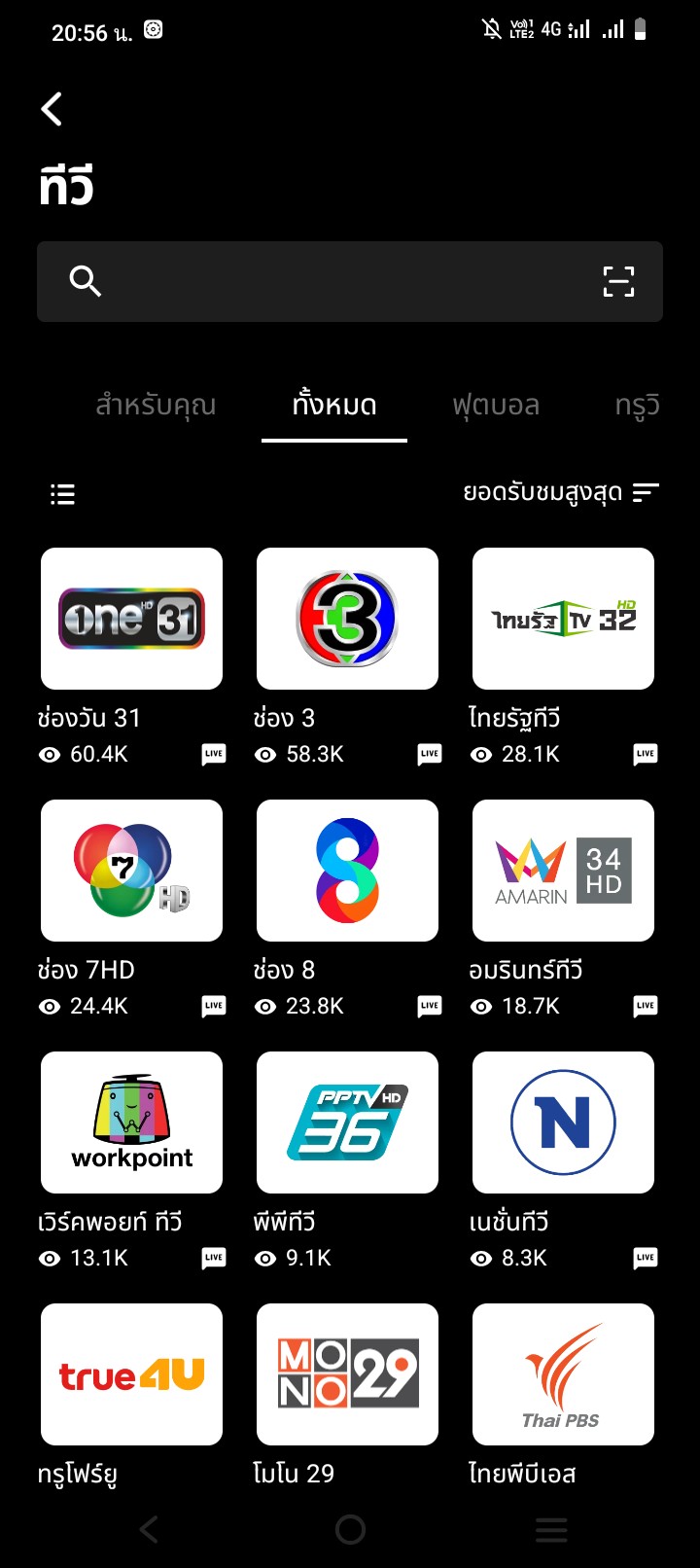This screenshot has height=1568, width=700.
Task: Select the เนชั่นทีวี channel
Action: 563,1123
